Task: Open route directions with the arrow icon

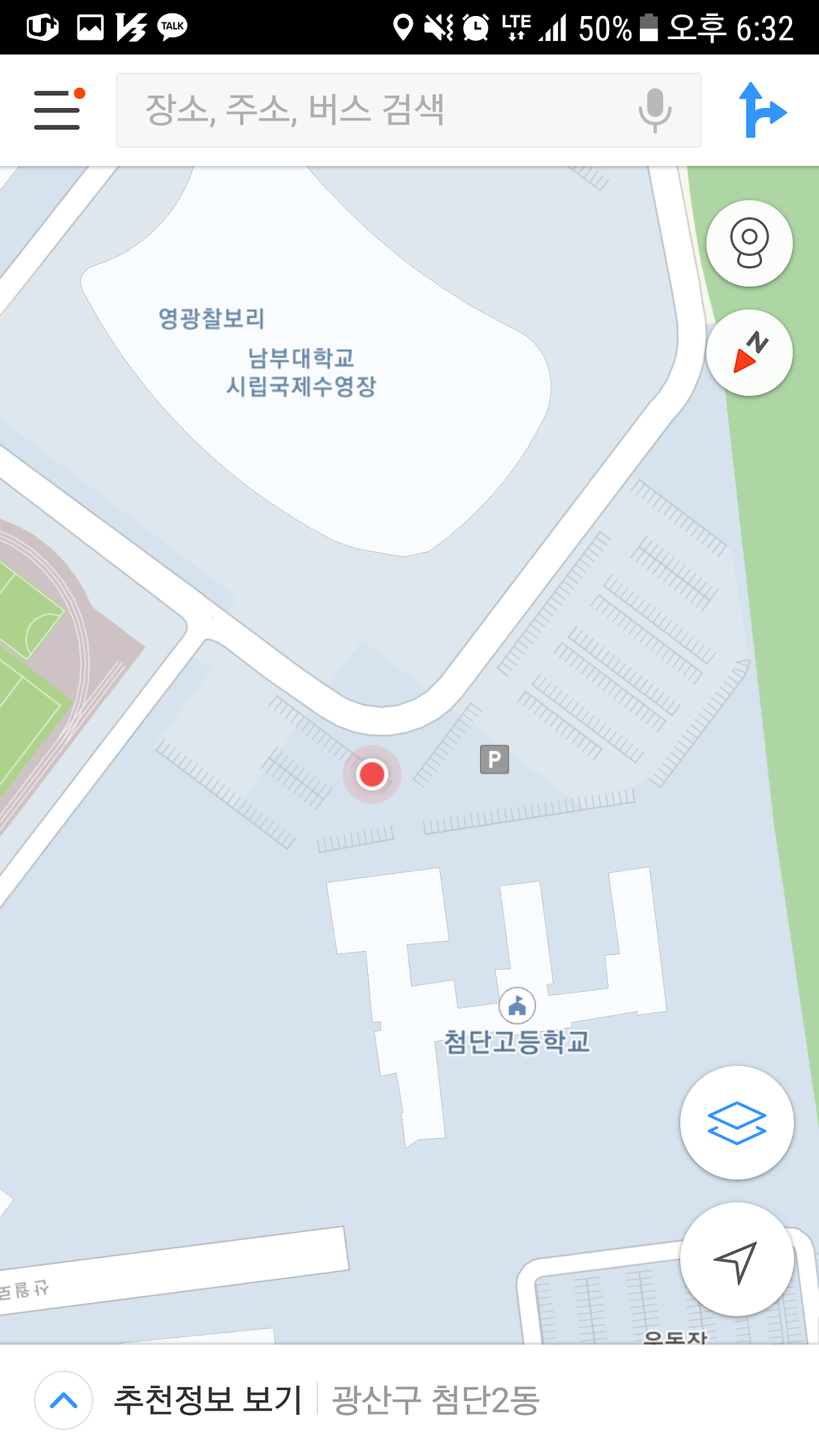Action: pyautogui.click(x=762, y=110)
